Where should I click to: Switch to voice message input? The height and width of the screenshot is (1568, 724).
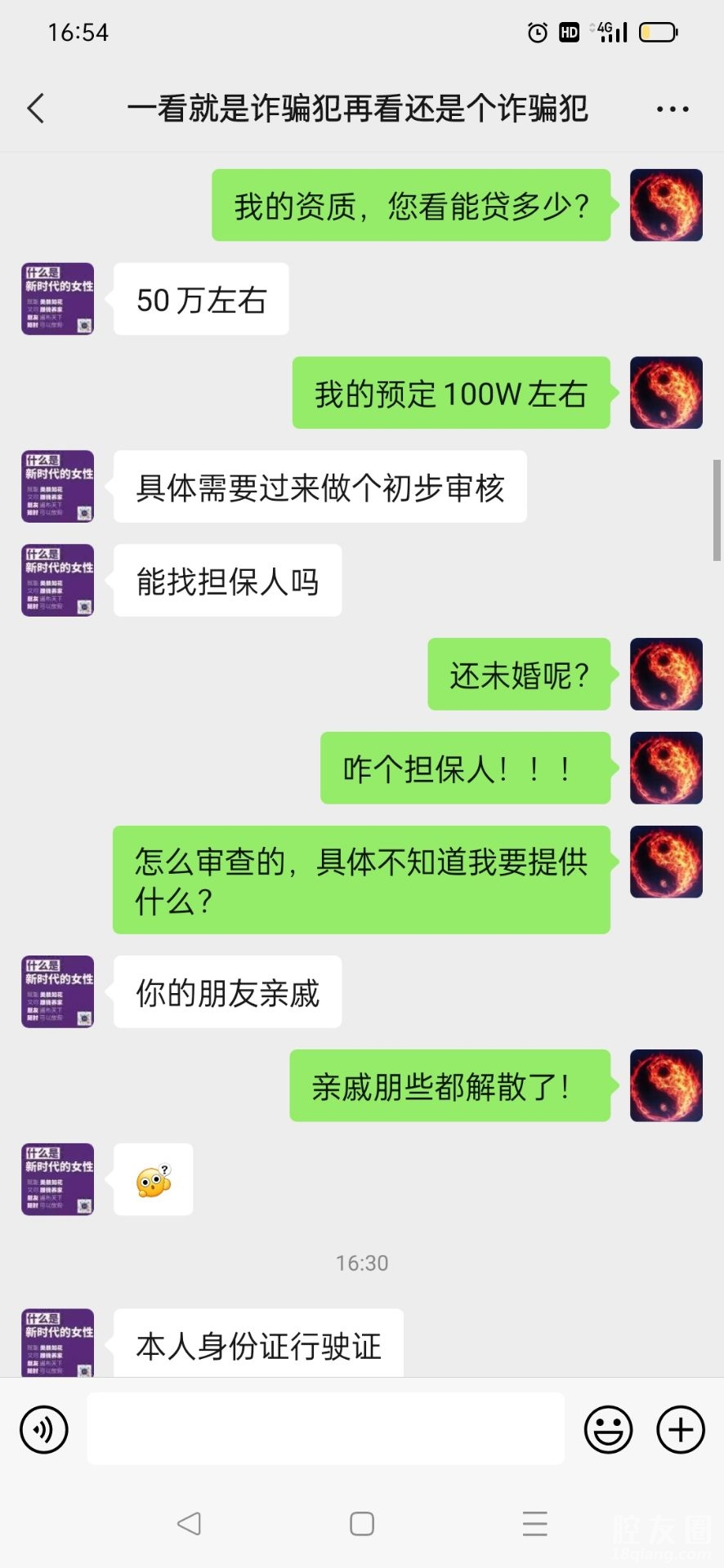click(44, 1429)
